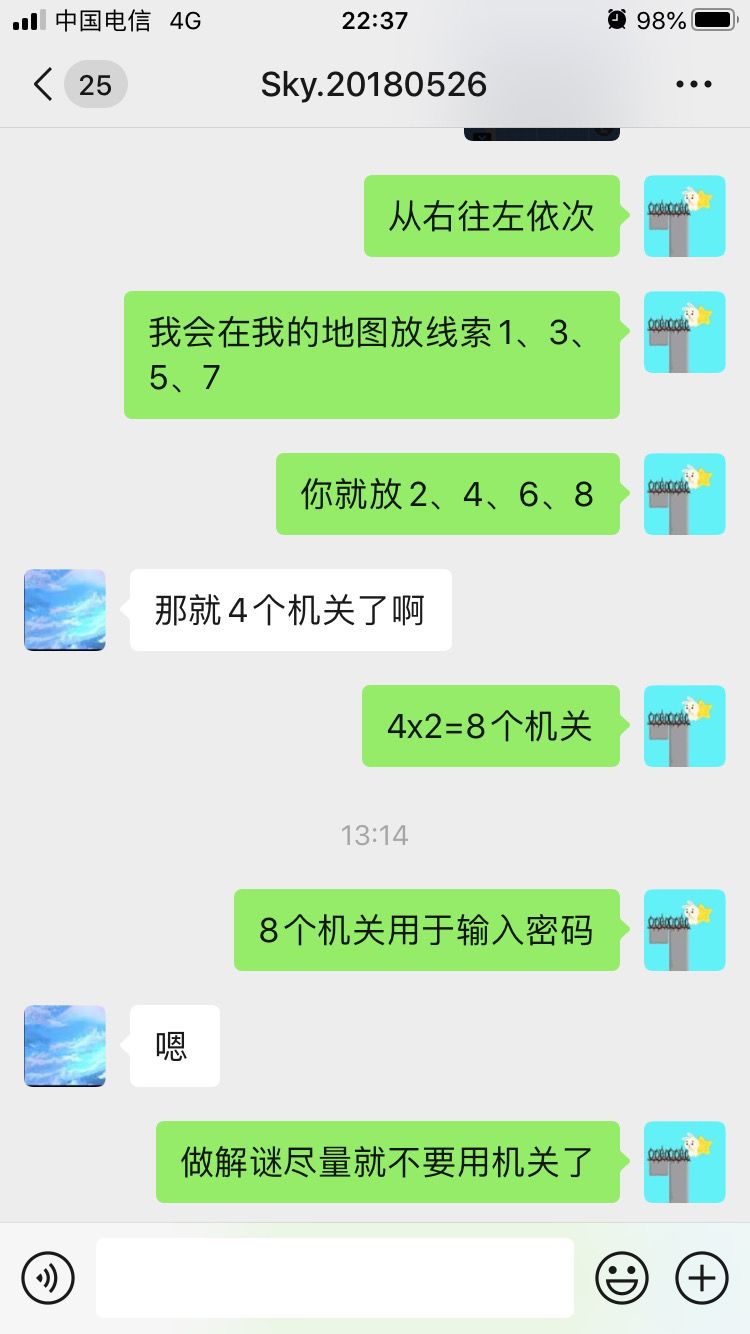
Task: Tap the unread count badge showing 25
Action: click(x=96, y=85)
